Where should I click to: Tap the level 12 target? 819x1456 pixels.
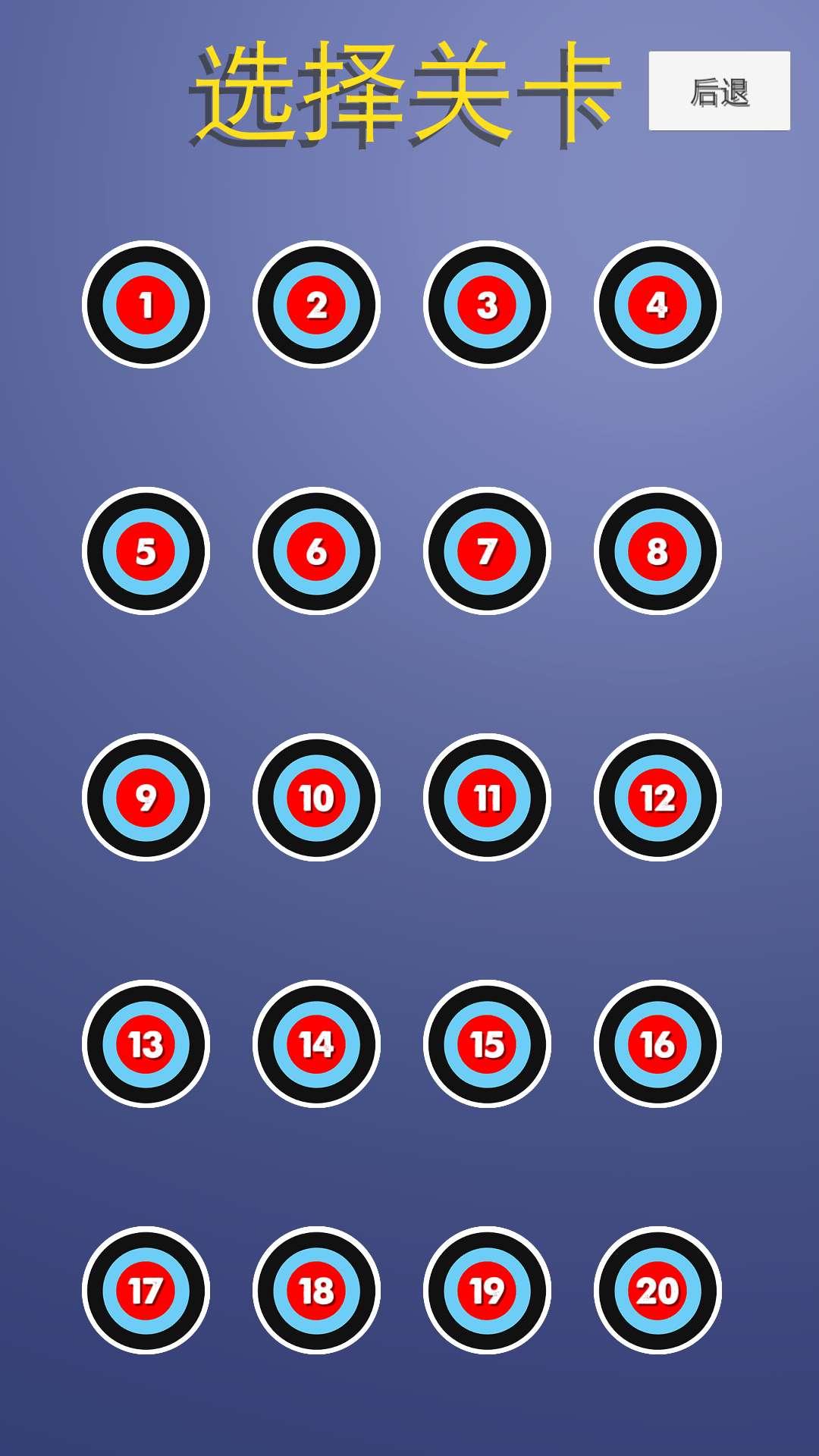657,798
